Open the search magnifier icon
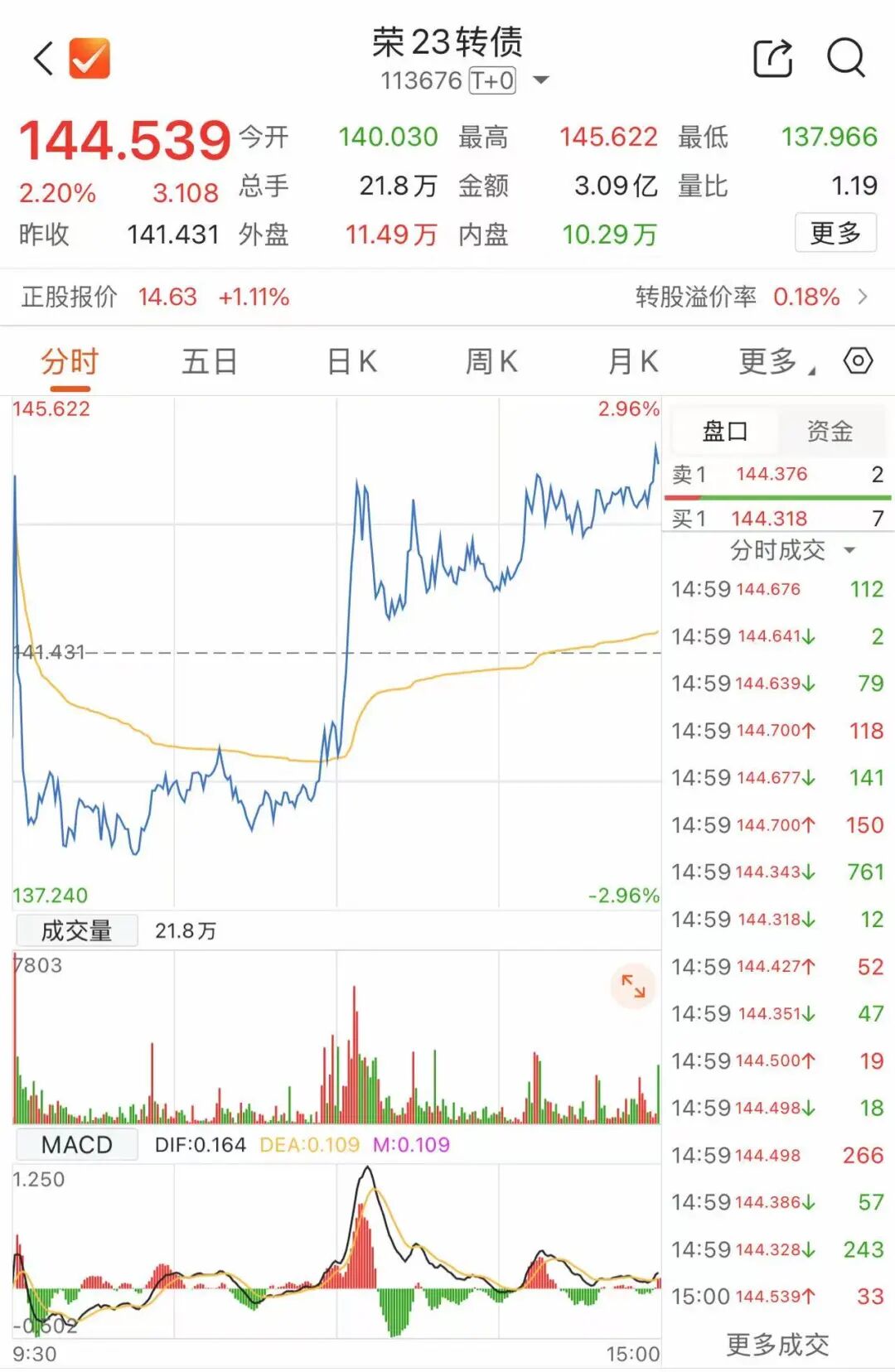The height and width of the screenshot is (1372, 895). point(845,59)
